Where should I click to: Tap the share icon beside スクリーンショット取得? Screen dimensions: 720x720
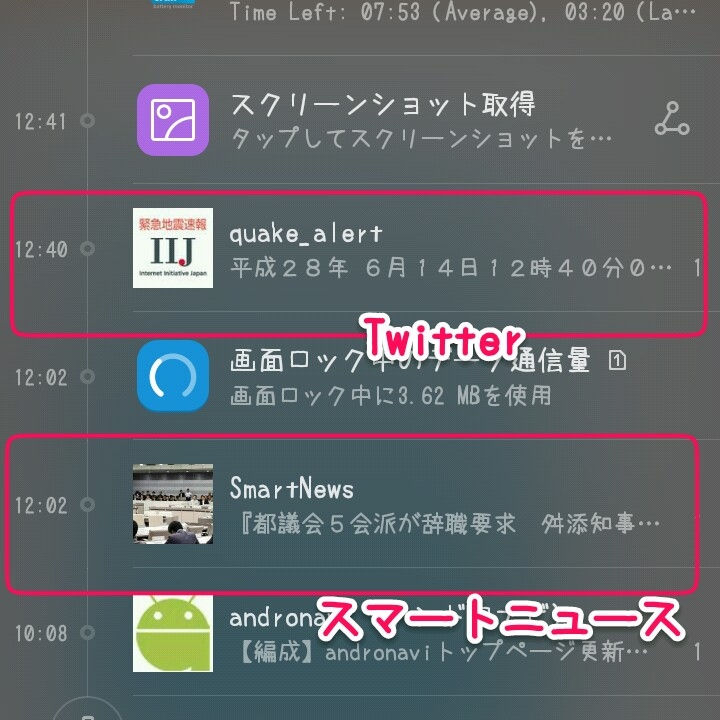point(671,119)
